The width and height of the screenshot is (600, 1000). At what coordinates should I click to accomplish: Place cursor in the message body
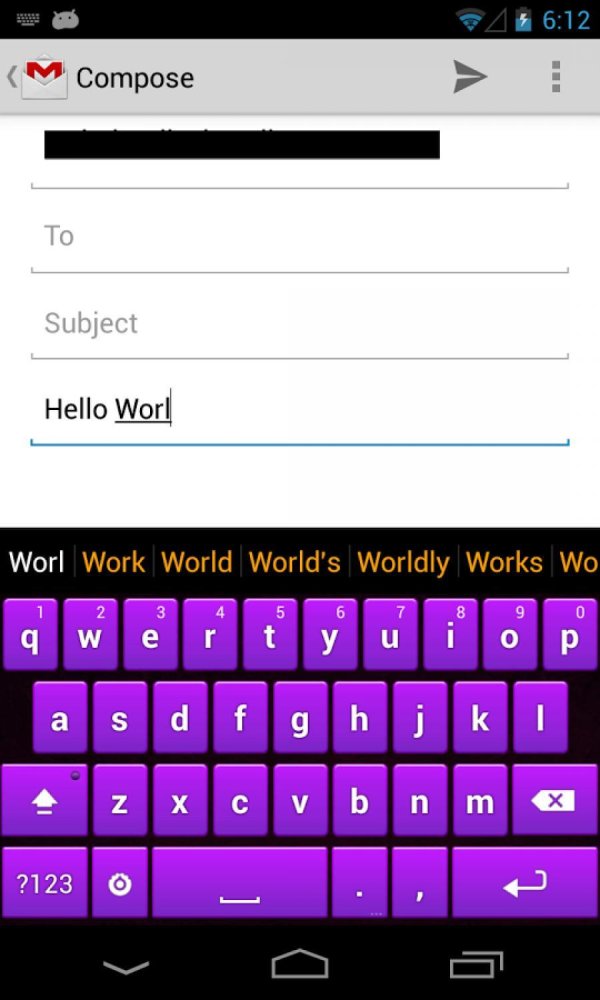click(x=300, y=409)
